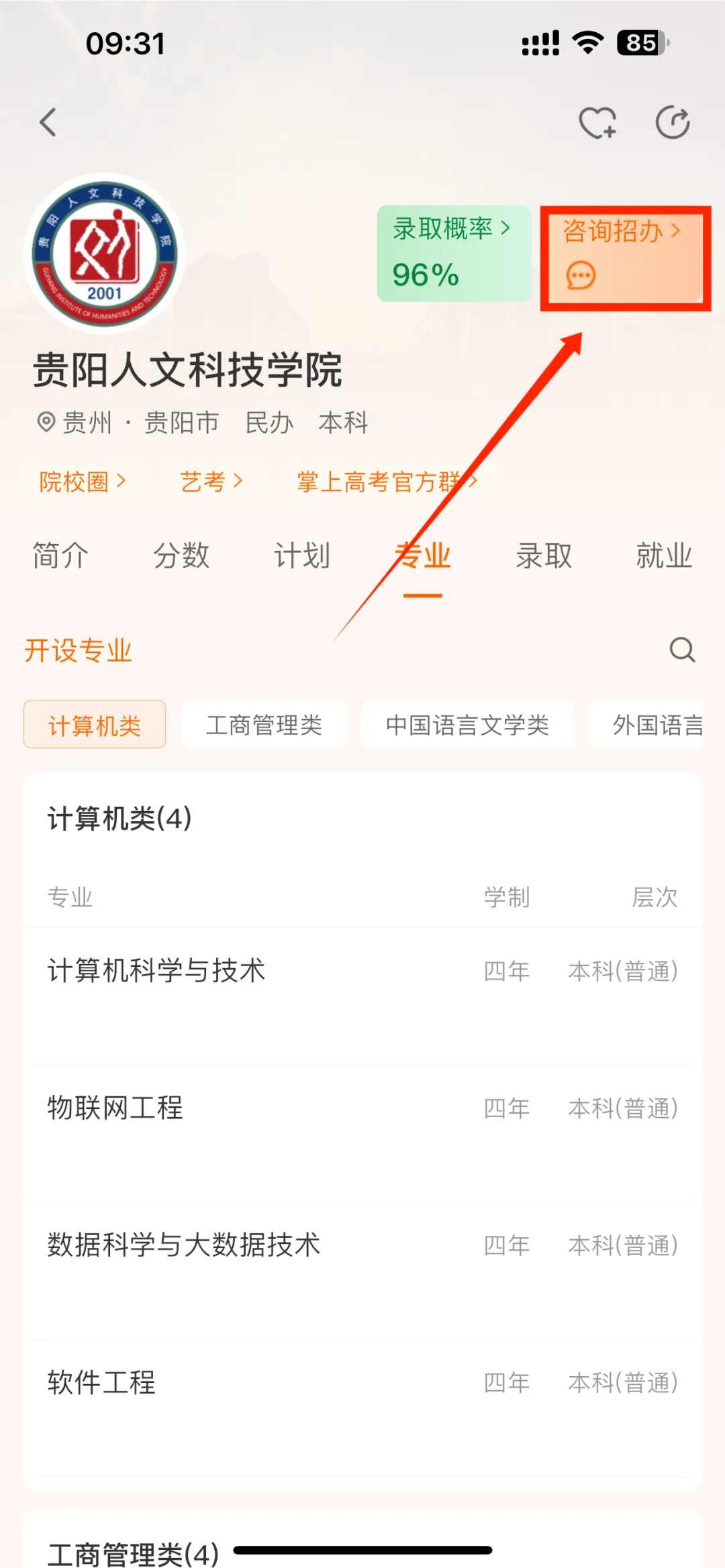Select the 中国语言文学类 category chip
The image size is (725, 1568).
(x=468, y=725)
